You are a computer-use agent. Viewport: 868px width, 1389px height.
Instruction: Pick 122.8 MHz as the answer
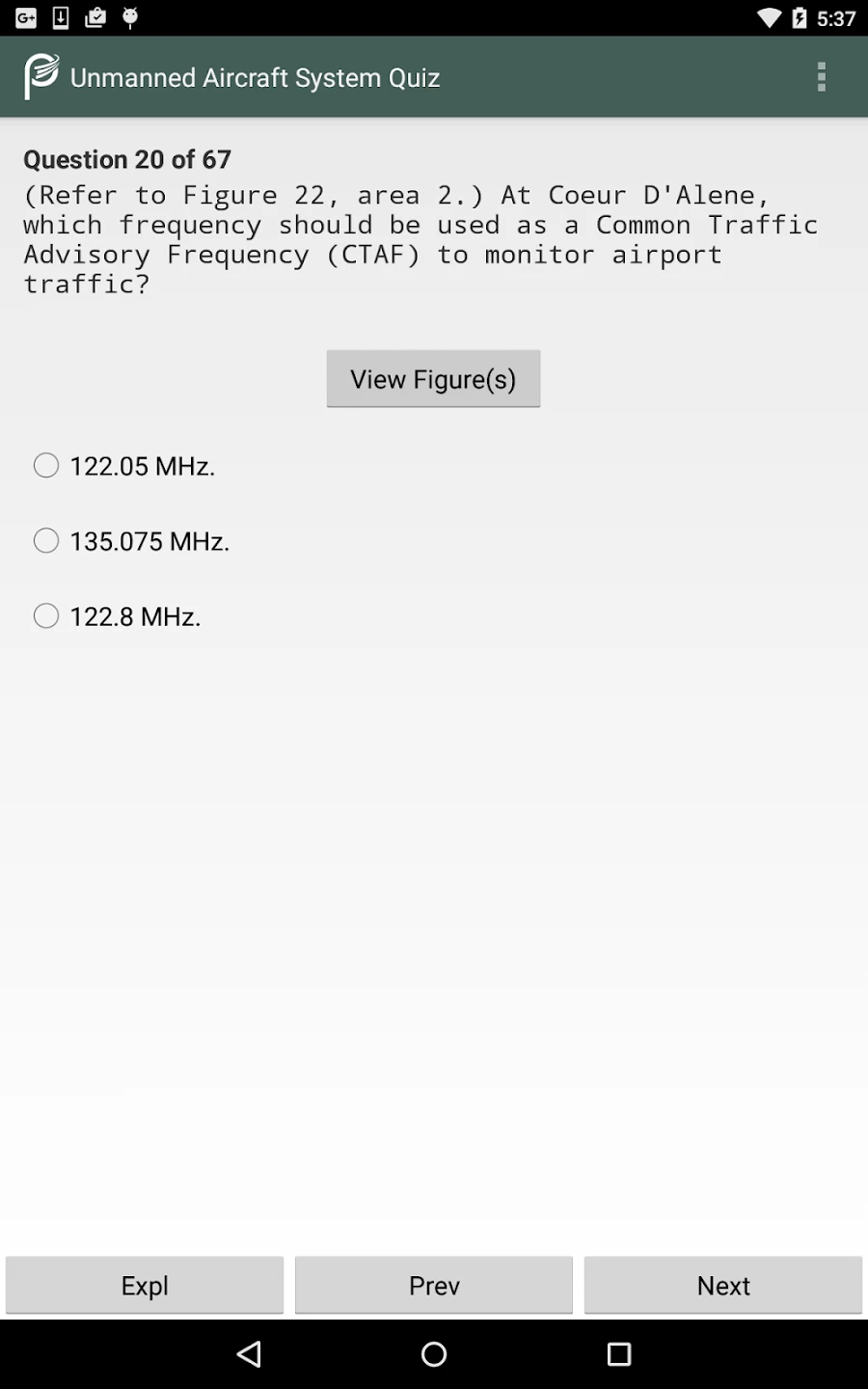point(46,616)
